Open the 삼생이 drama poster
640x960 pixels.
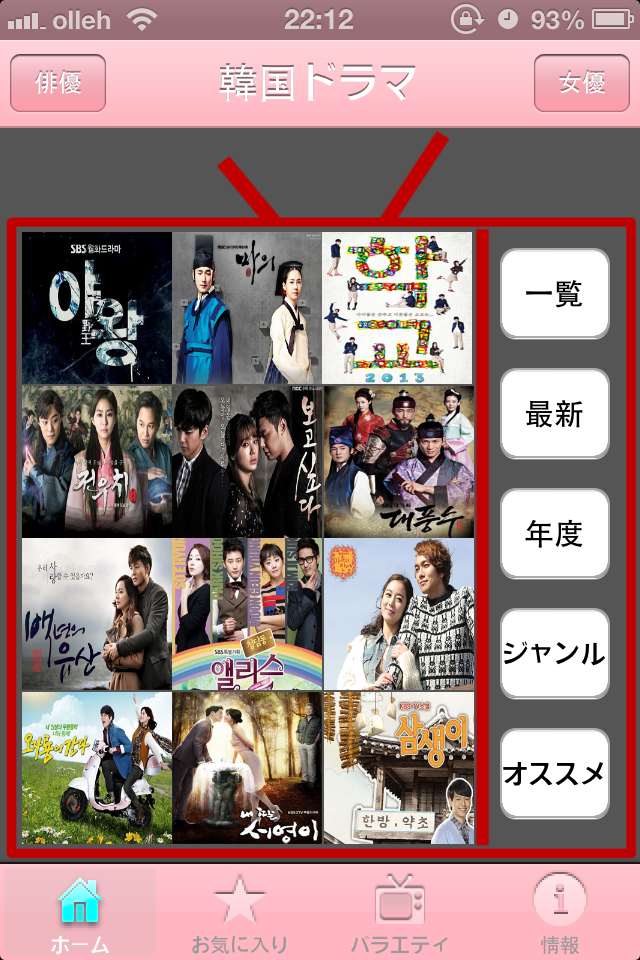coord(397,768)
